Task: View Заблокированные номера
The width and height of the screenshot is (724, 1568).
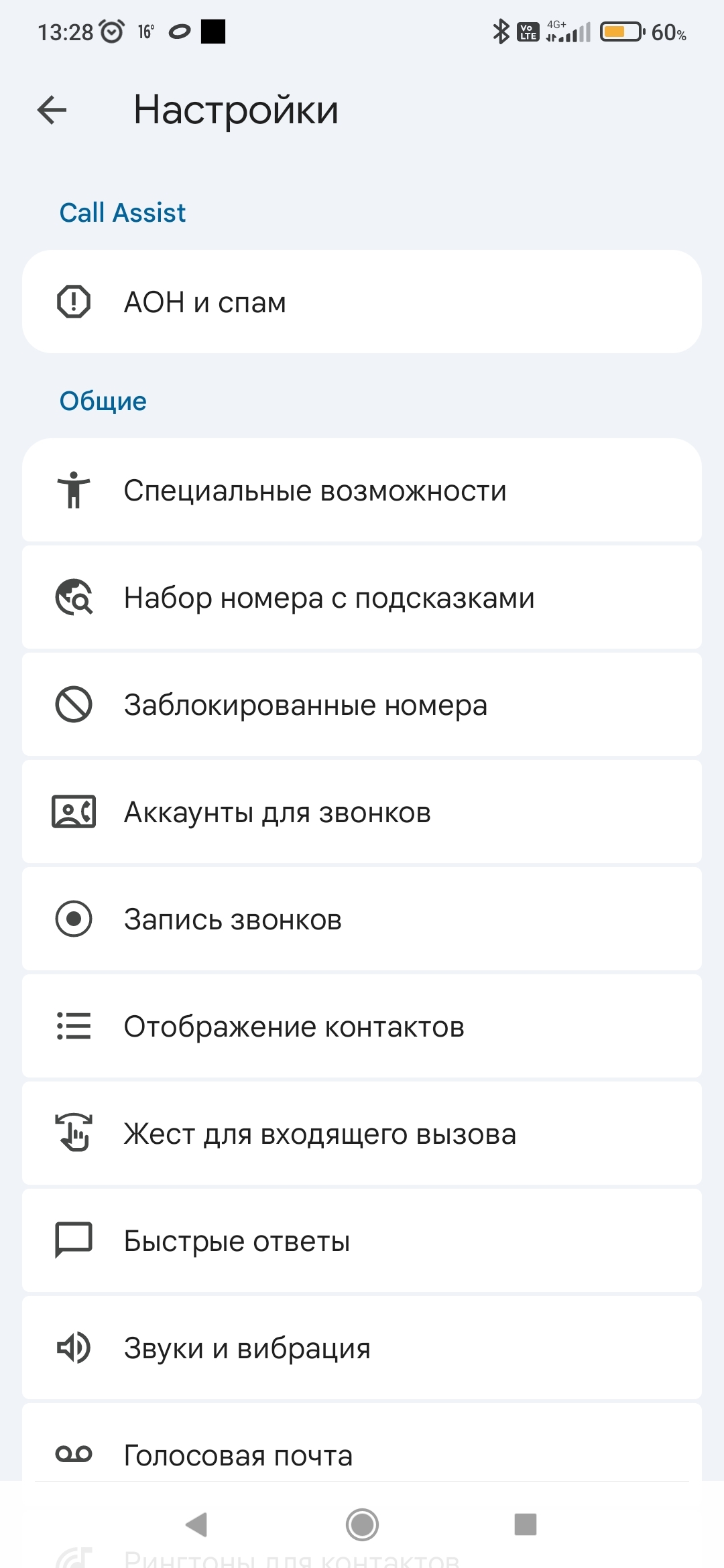Action: 362,705
